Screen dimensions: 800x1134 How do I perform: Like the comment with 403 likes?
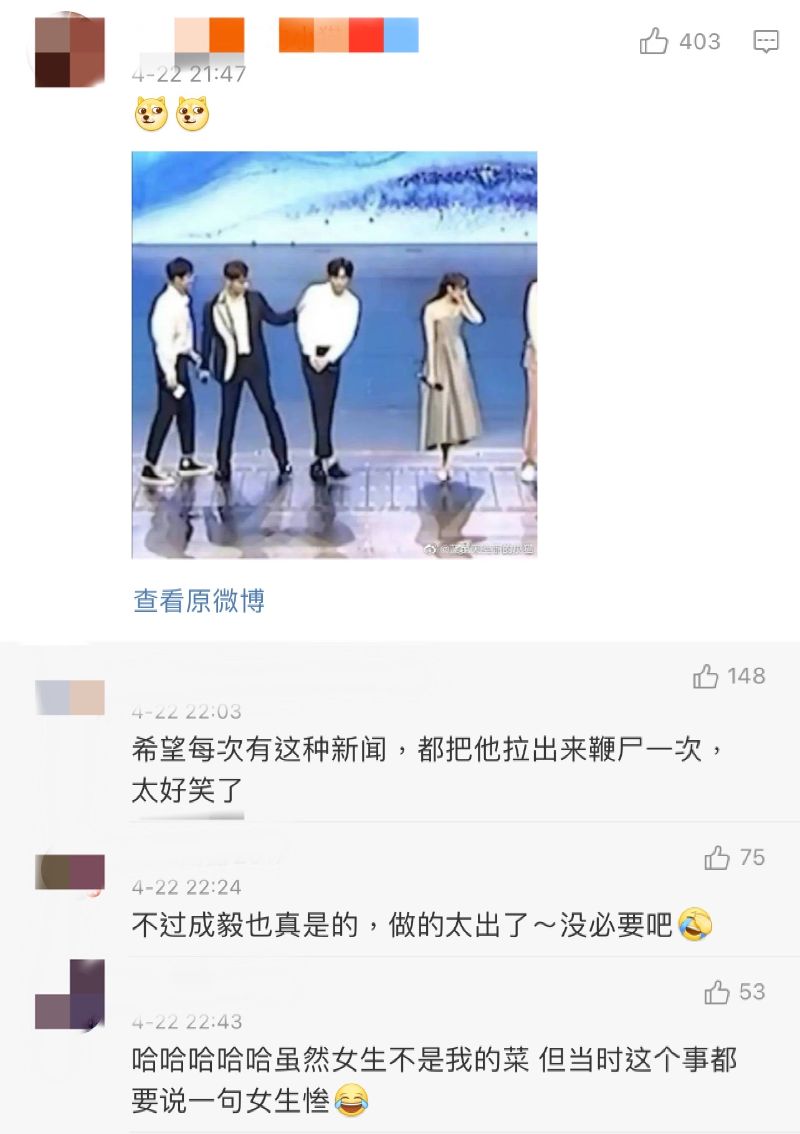pyautogui.click(x=655, y=42)
